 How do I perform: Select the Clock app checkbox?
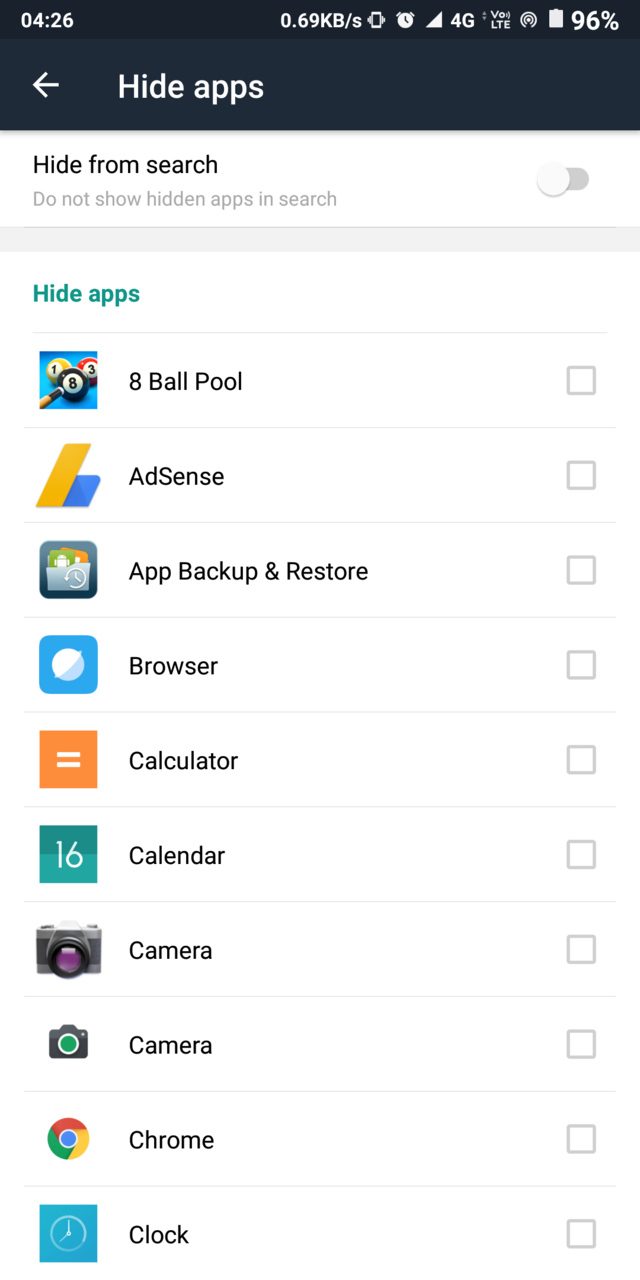pos(581,1234)
